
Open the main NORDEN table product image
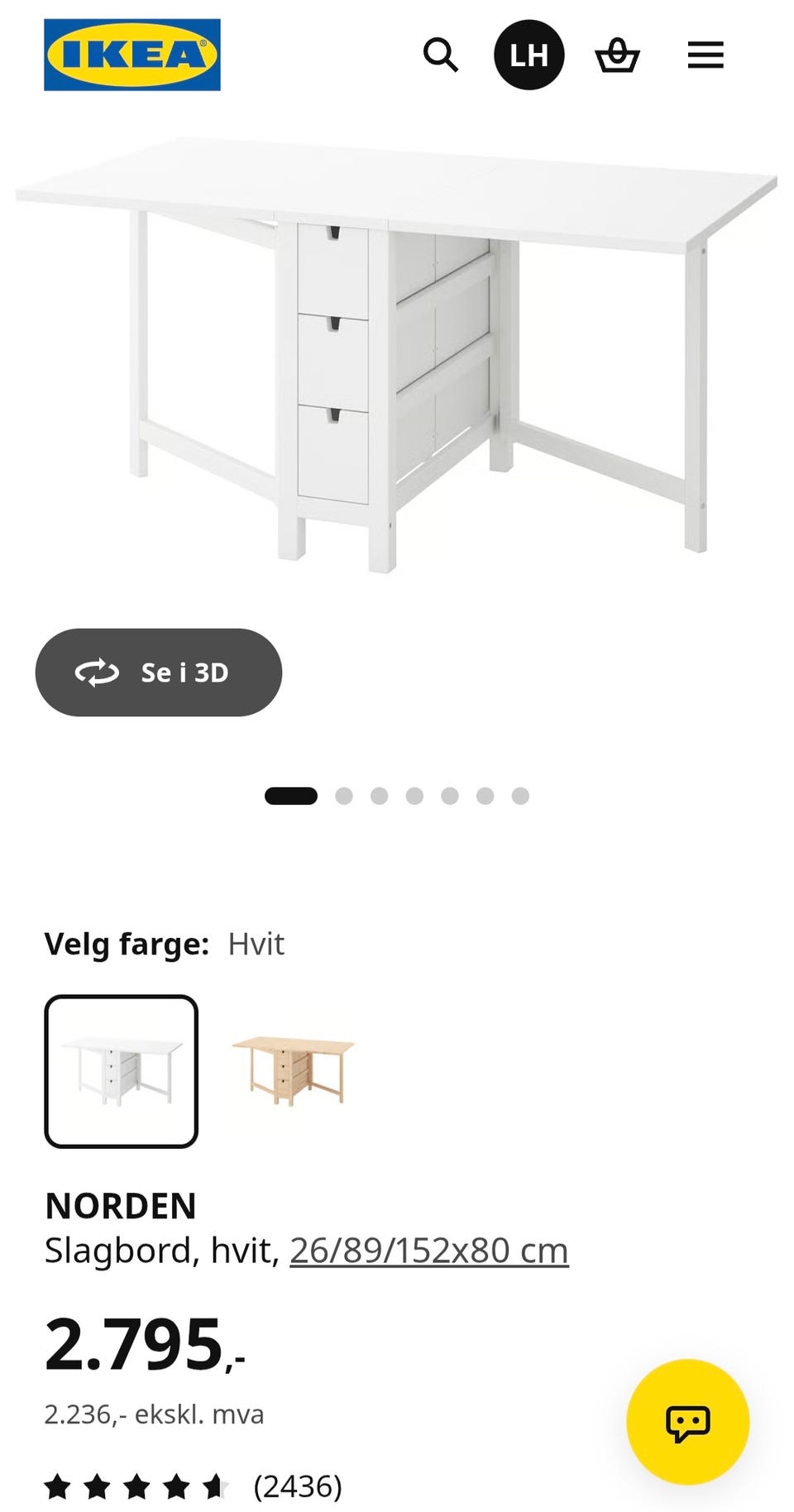click(397, 356)
